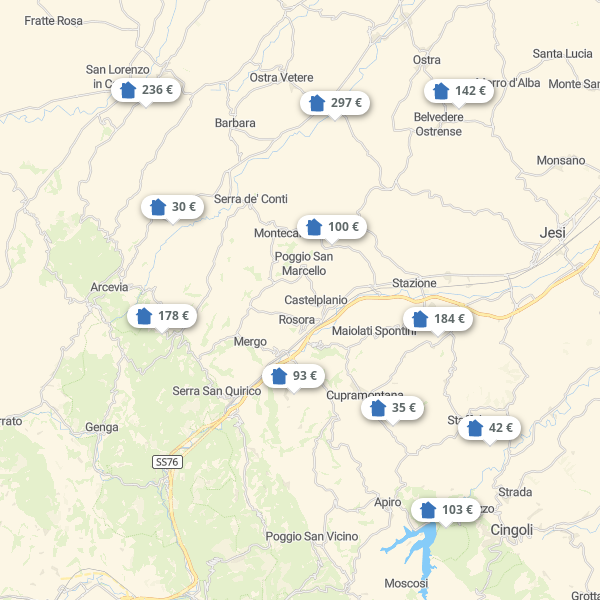Tap the 42 € price marker
The image size is (600, 600).
490,428
